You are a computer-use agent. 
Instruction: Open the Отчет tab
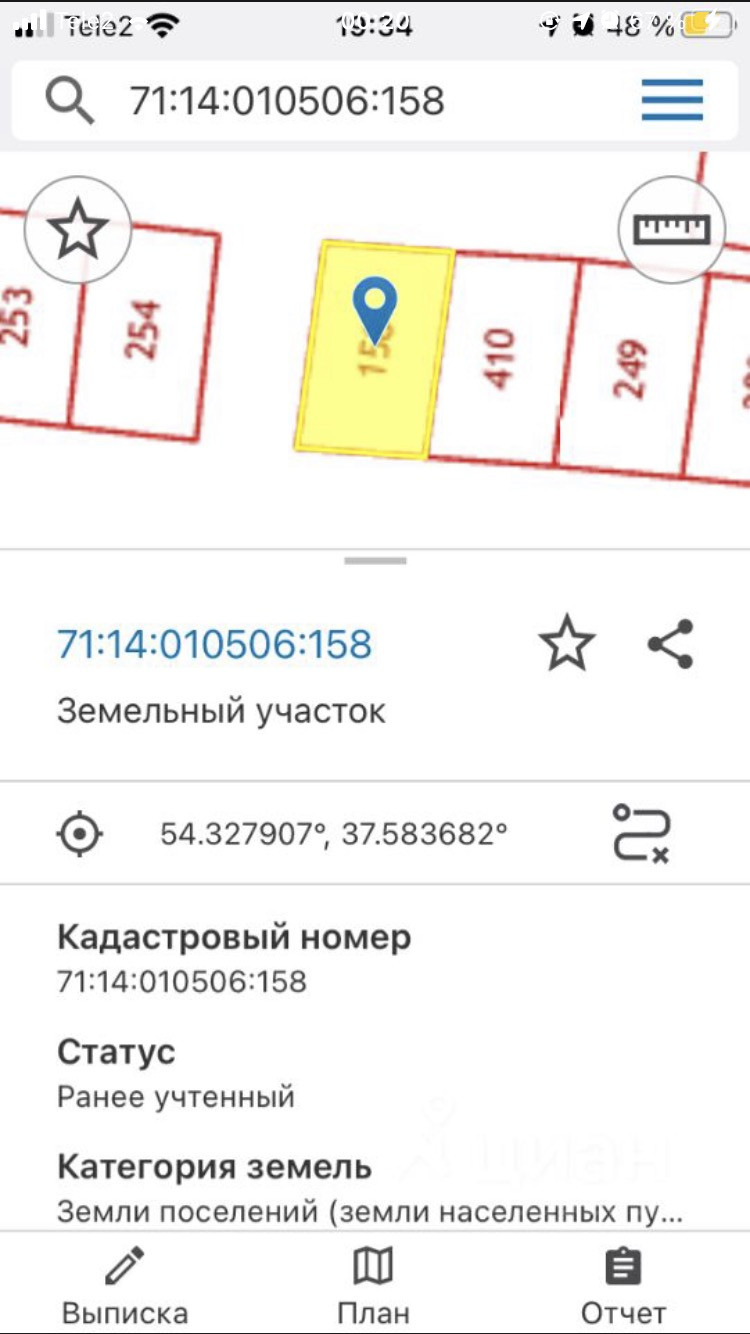[x=623, y=1285]
